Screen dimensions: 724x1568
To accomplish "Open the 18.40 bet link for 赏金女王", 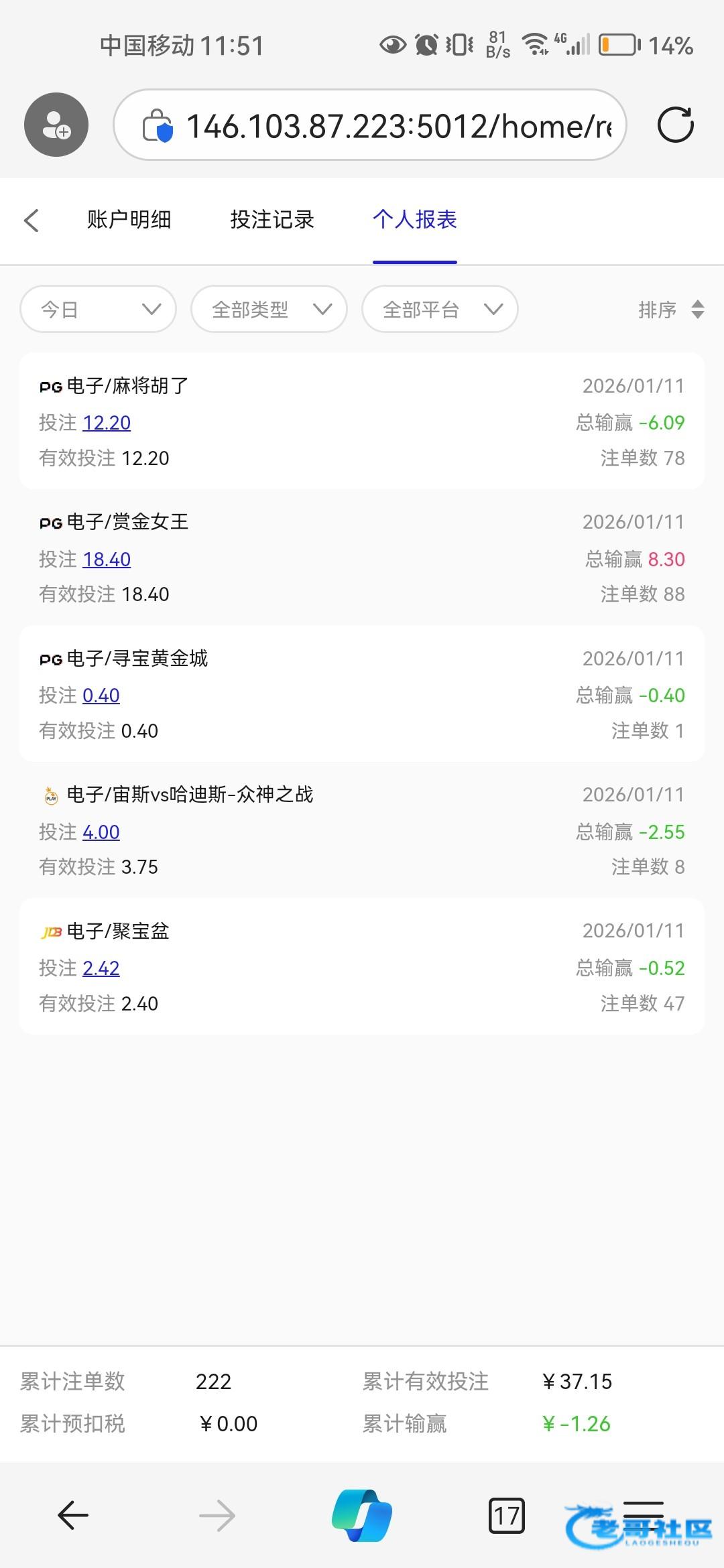I will pos(107,560).
